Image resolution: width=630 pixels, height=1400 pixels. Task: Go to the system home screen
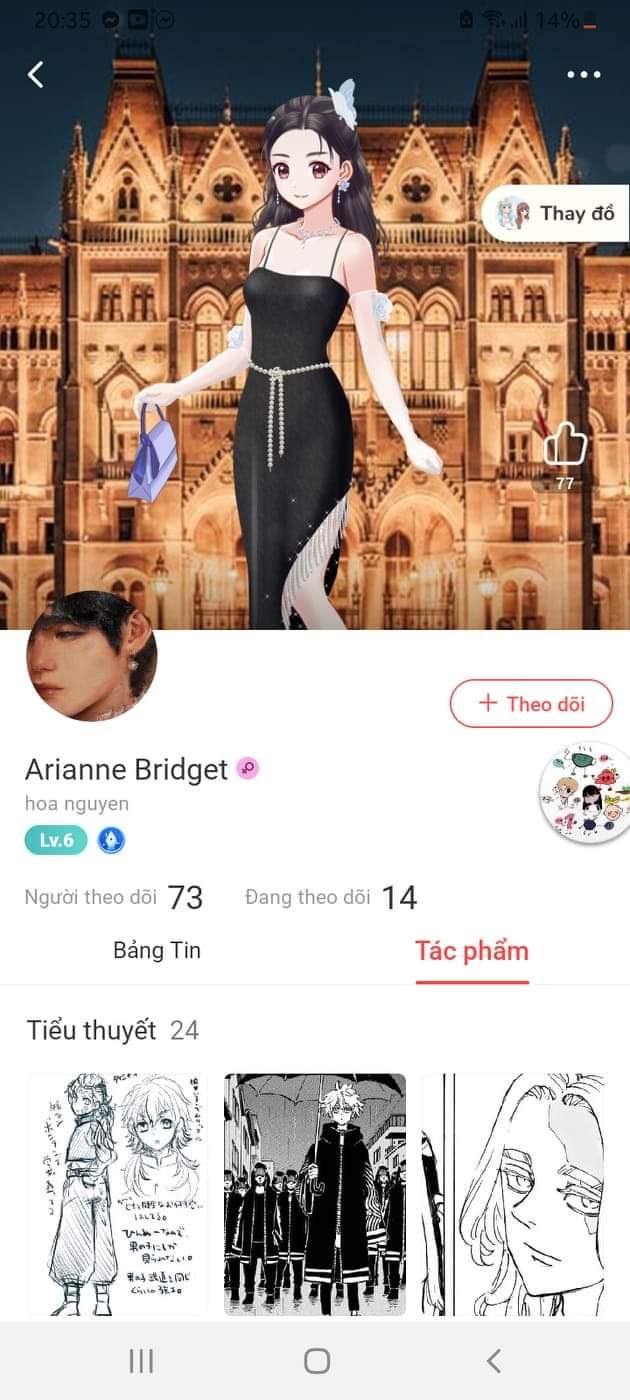click(316, 1360)
